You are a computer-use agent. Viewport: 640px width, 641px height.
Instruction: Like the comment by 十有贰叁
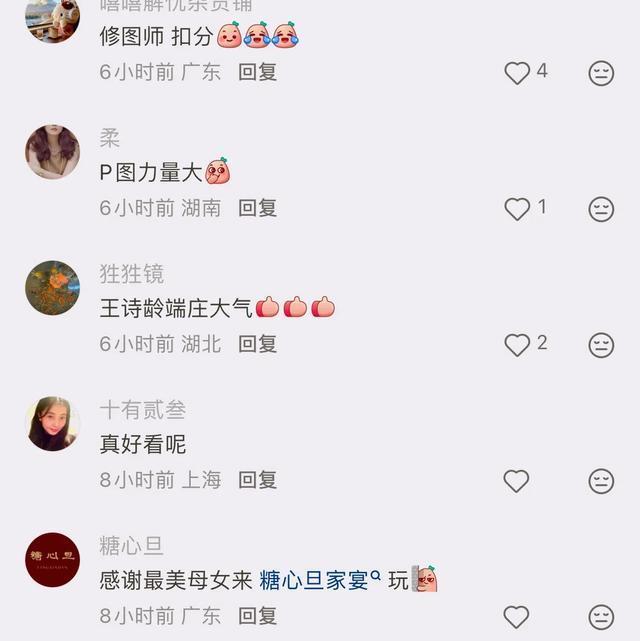point(516,481)
